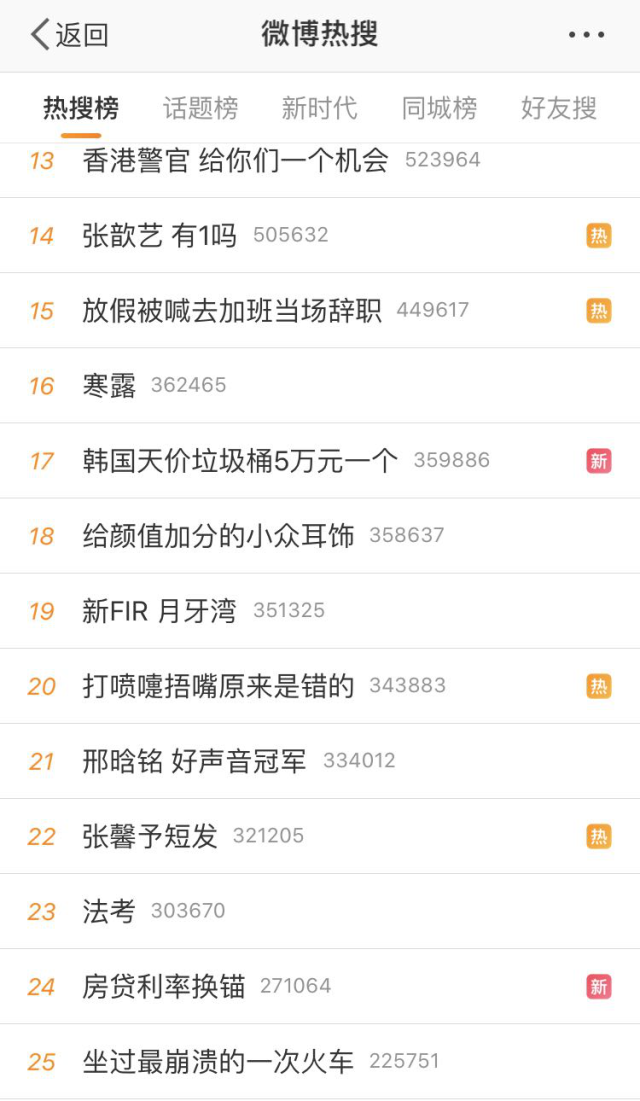Open the topic 打喷嚏捂嘴原来是错的
Viewport: 640px width, 1101px height.
[218, 686]
